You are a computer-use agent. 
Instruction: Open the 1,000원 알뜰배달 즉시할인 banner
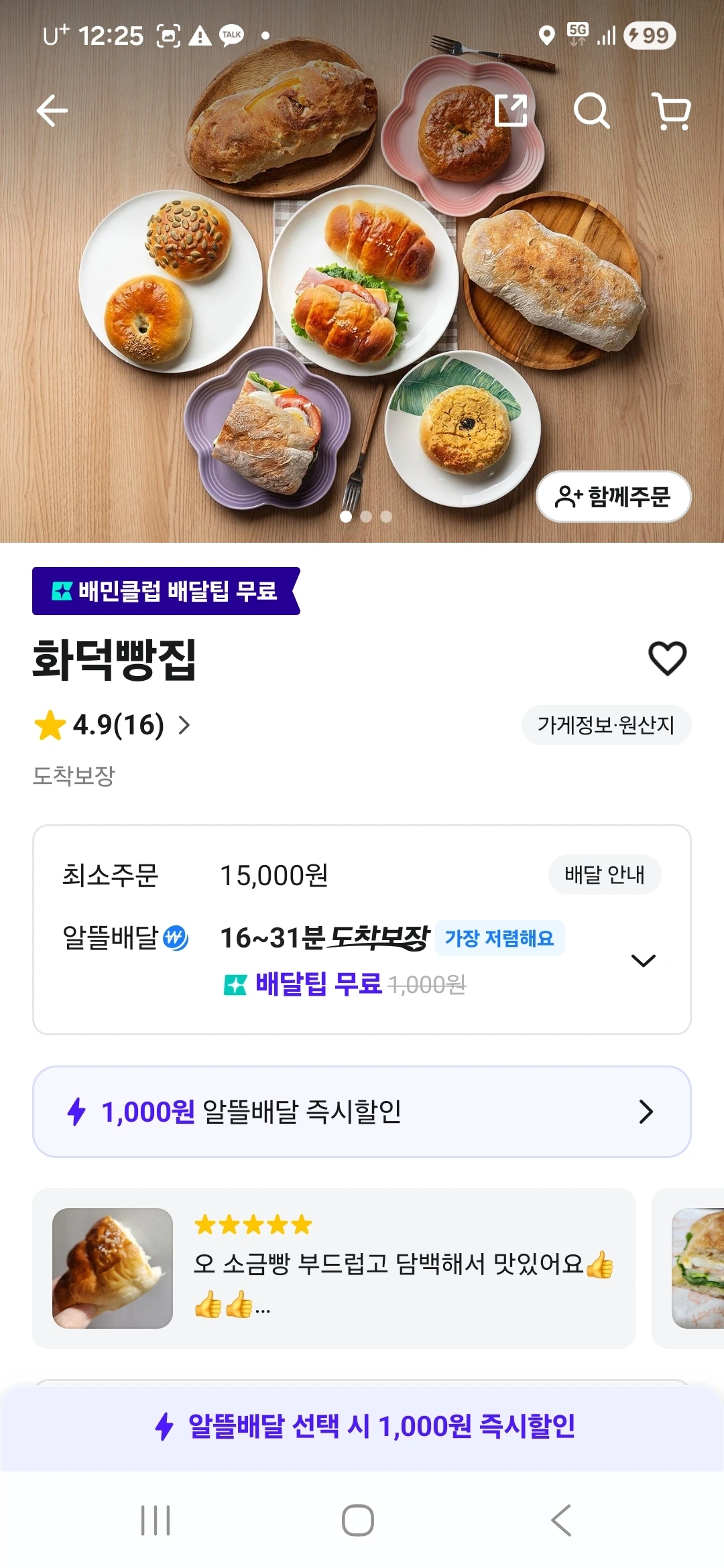pos(362,1112)
